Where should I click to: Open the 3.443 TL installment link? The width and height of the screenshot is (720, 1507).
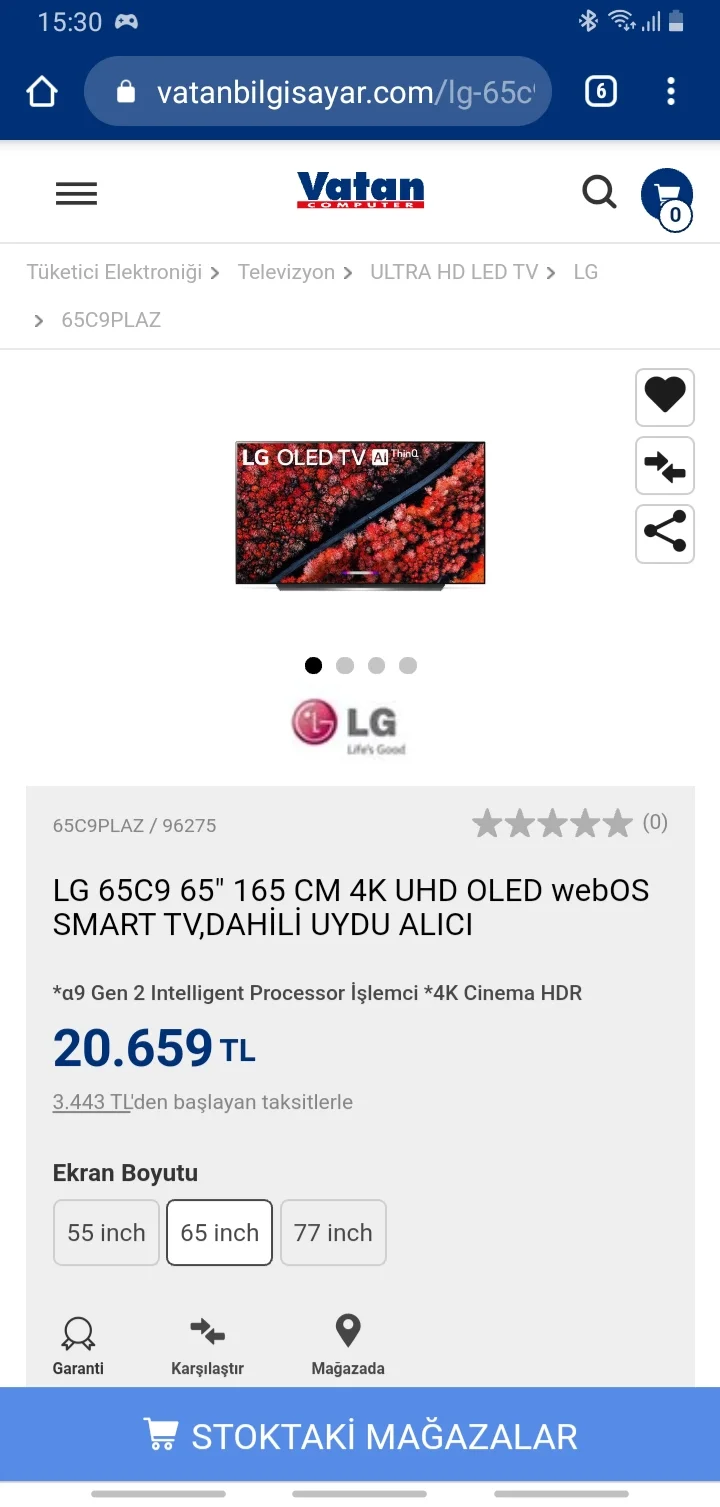pyautogui.click(x=92, y=1102)
